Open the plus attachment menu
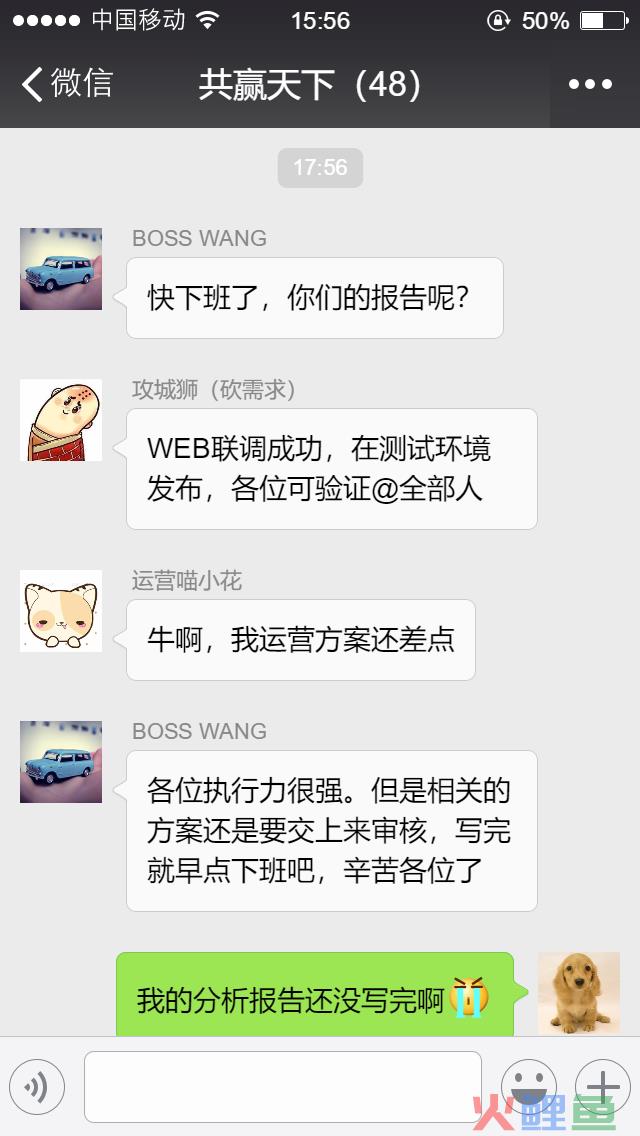Screen dimensions: 640x1136 [602, 1086]
